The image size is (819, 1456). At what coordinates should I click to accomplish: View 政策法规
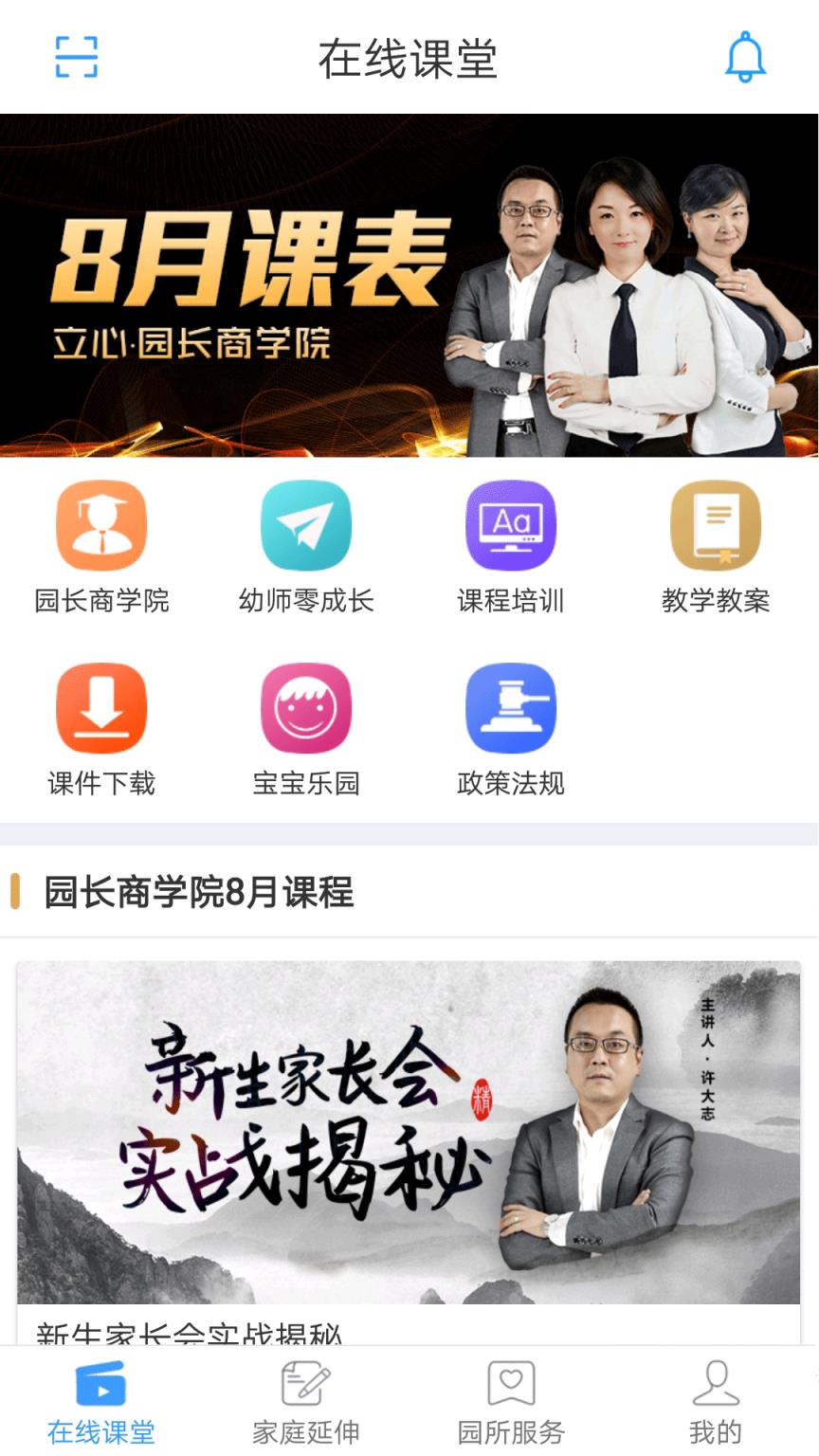point(511,728)
